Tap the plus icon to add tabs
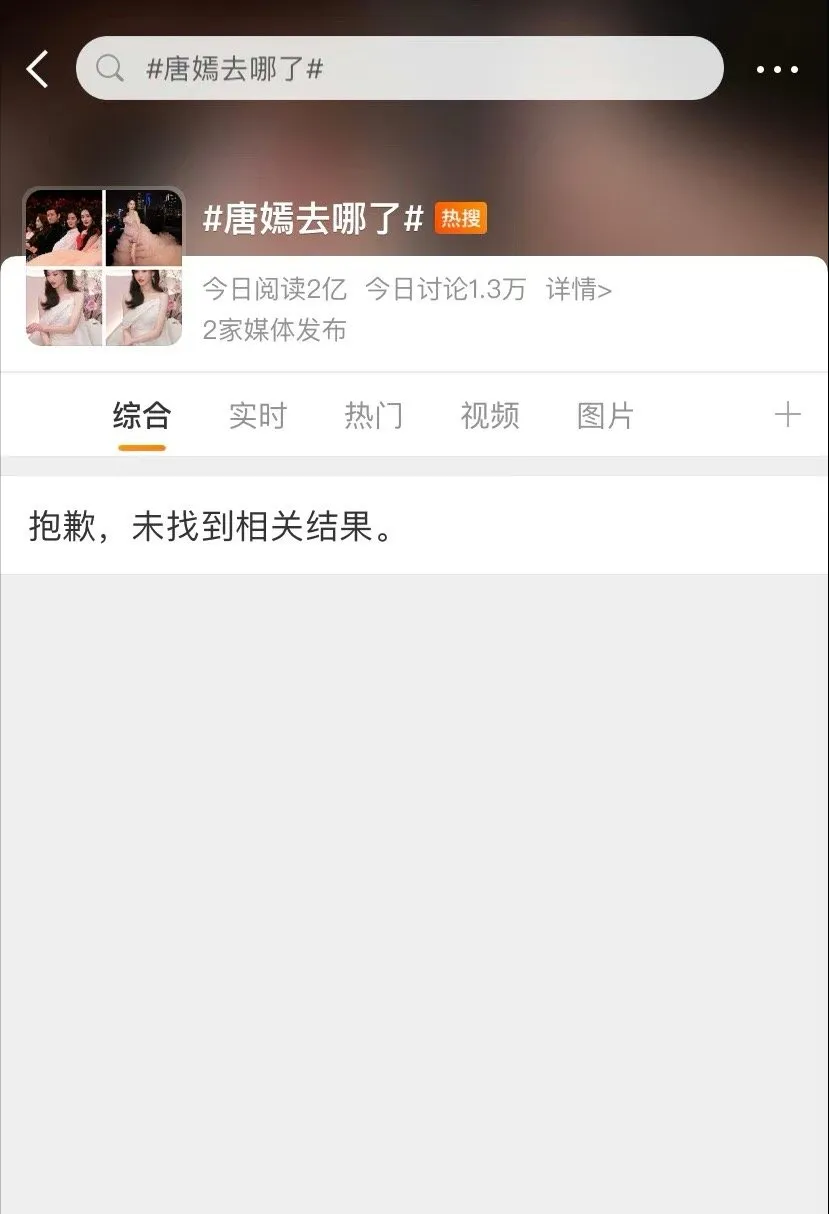Screen dimensions: 829x1214 point(788,415)
